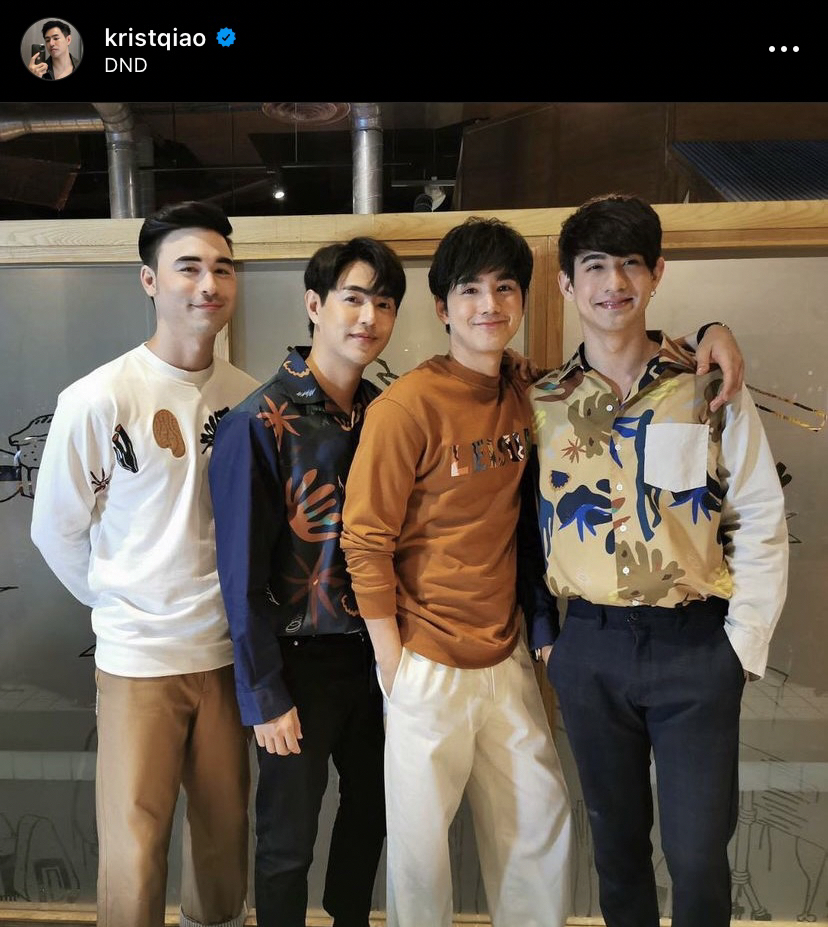Select the group photo in the post
The image size is (828, 927).
point(414,510)
